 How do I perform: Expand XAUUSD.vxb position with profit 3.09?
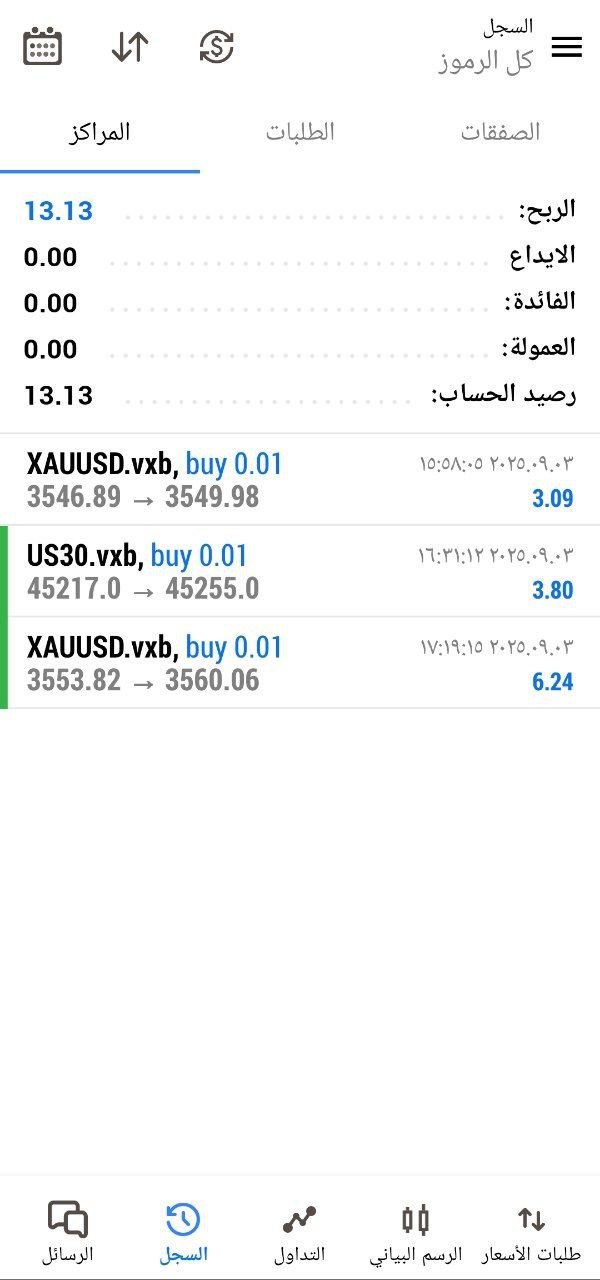[300, 480]
